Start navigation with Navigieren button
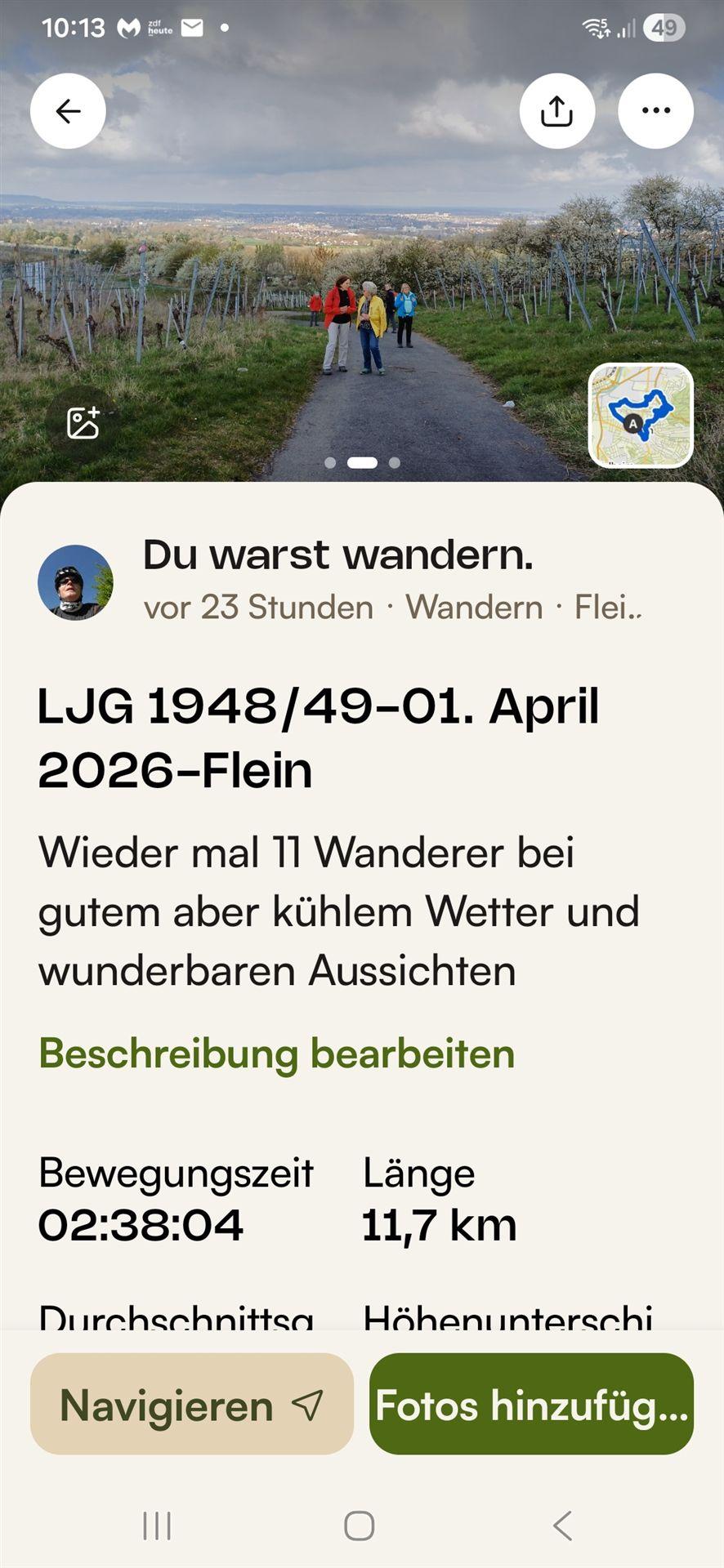This screenshot has width=724, height=1568. tap(192, 1406)
